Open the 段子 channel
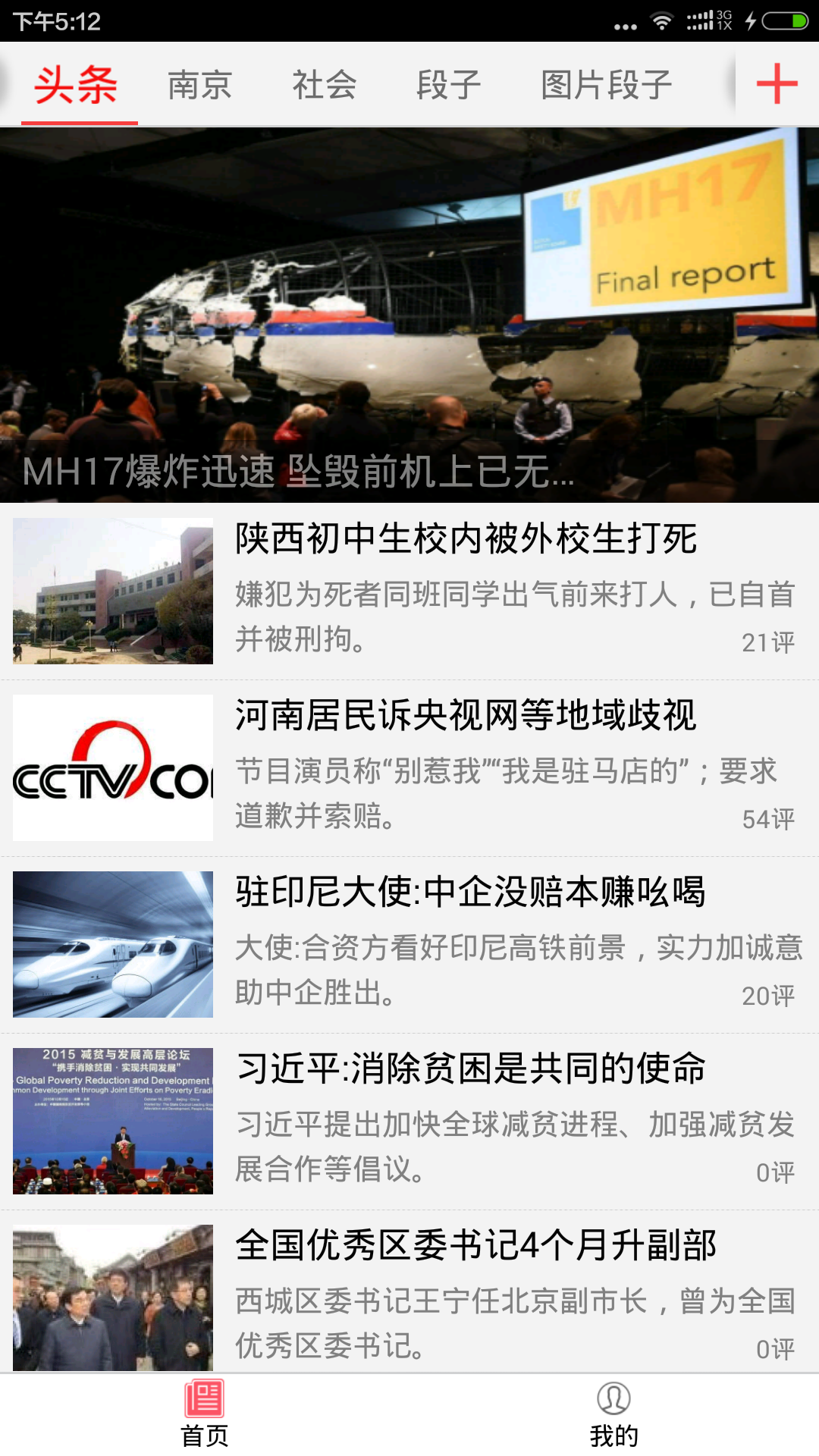Screen dimensions: 819x1456 pos(449,84)
